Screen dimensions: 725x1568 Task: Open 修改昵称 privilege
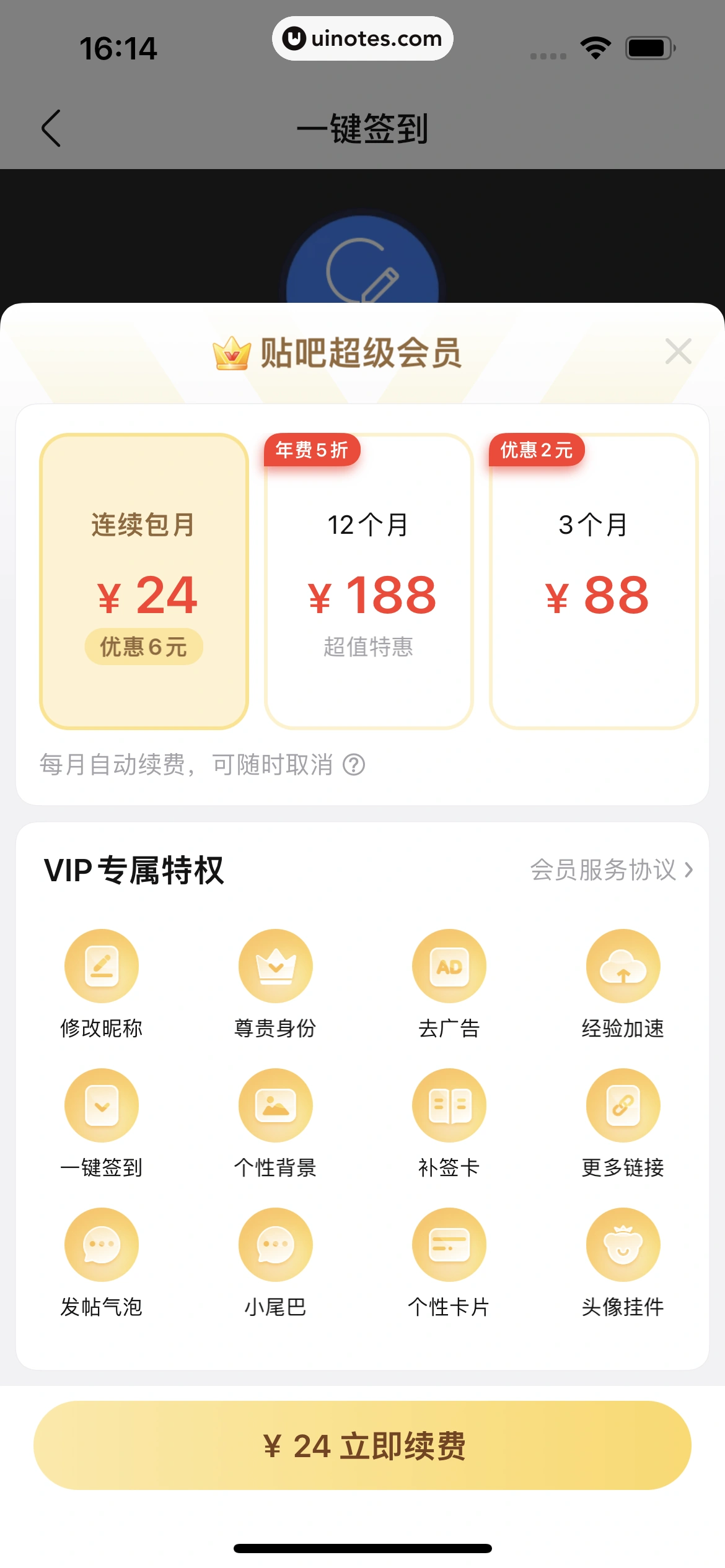pos(102,966)
